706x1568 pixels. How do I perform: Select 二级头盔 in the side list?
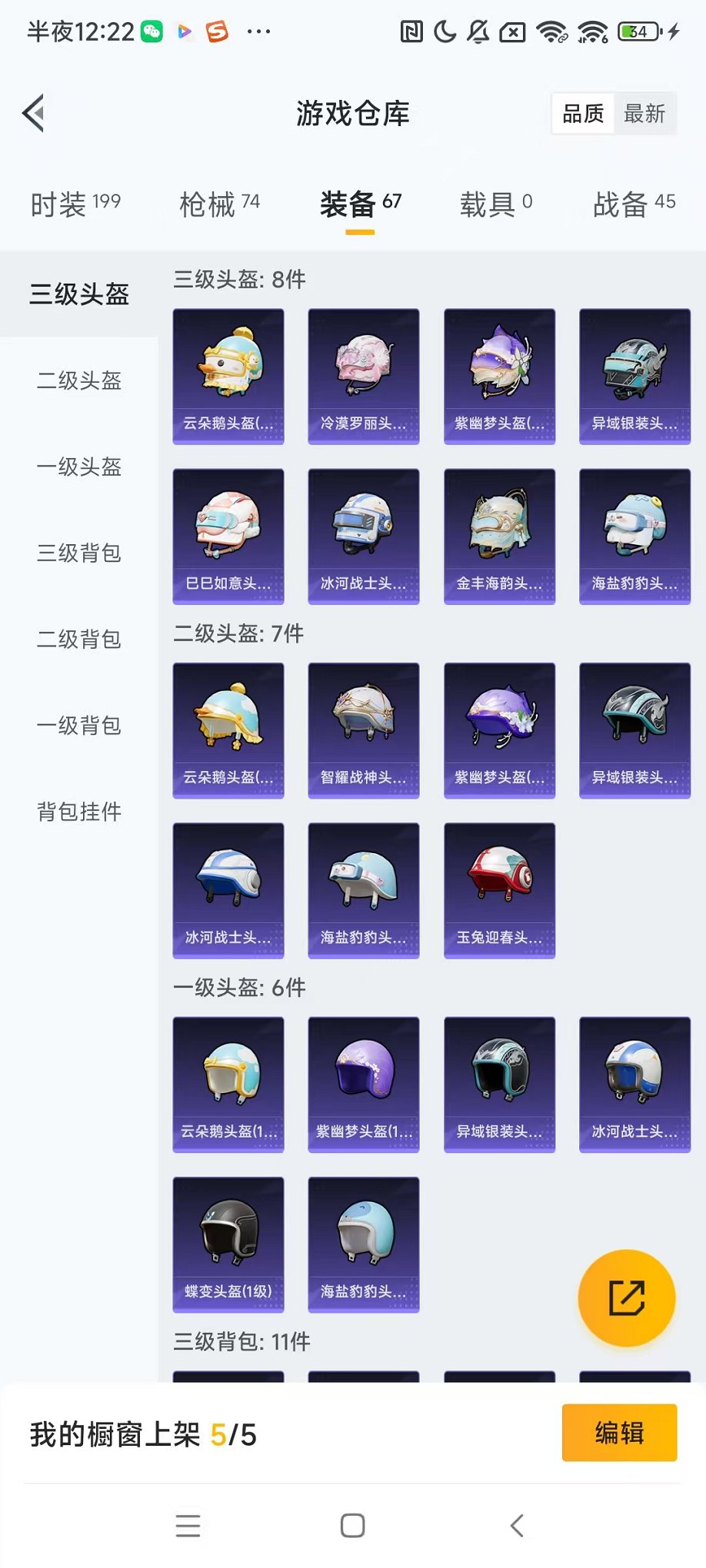pos(79,380)
